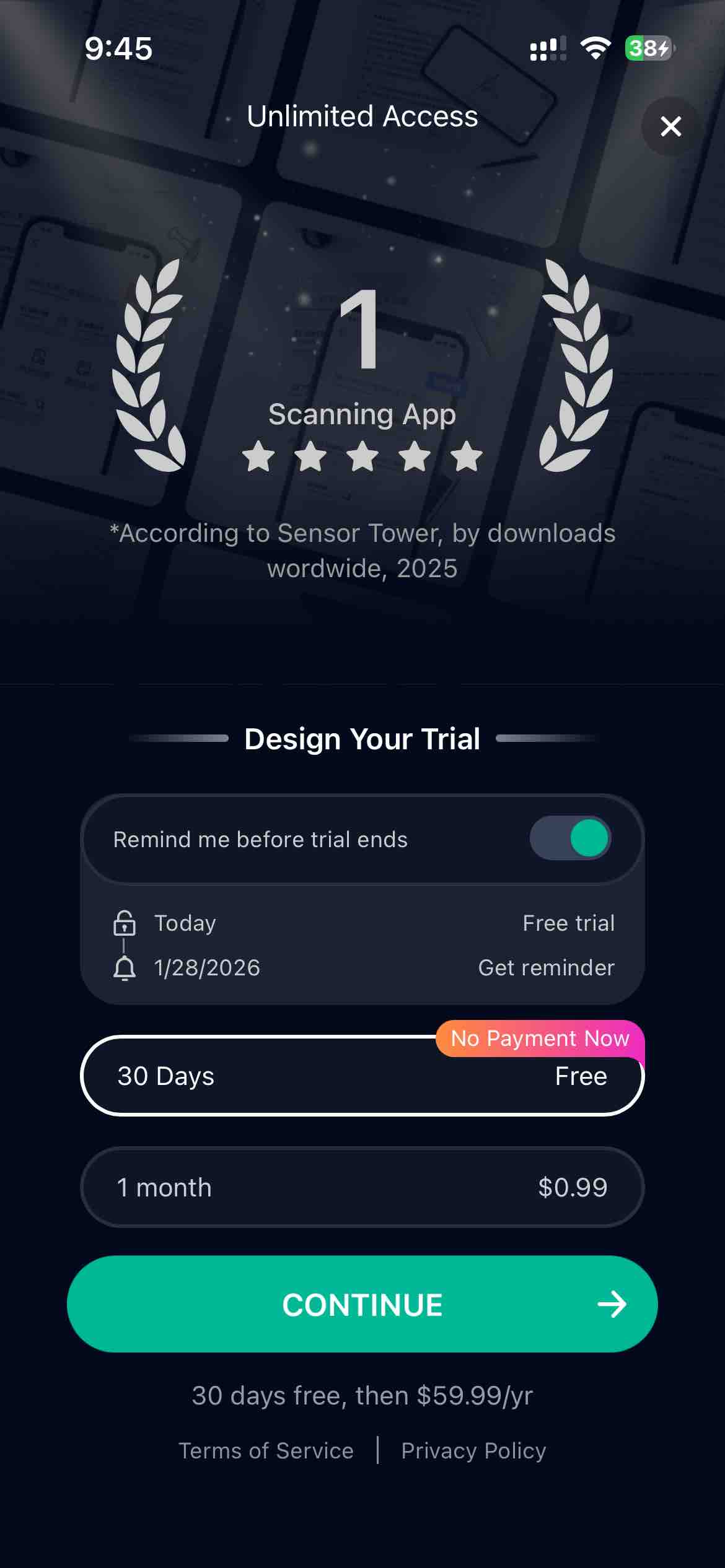Disable the trial ending reminder toggle
The image size is (725, 1568).
point(571,838)
